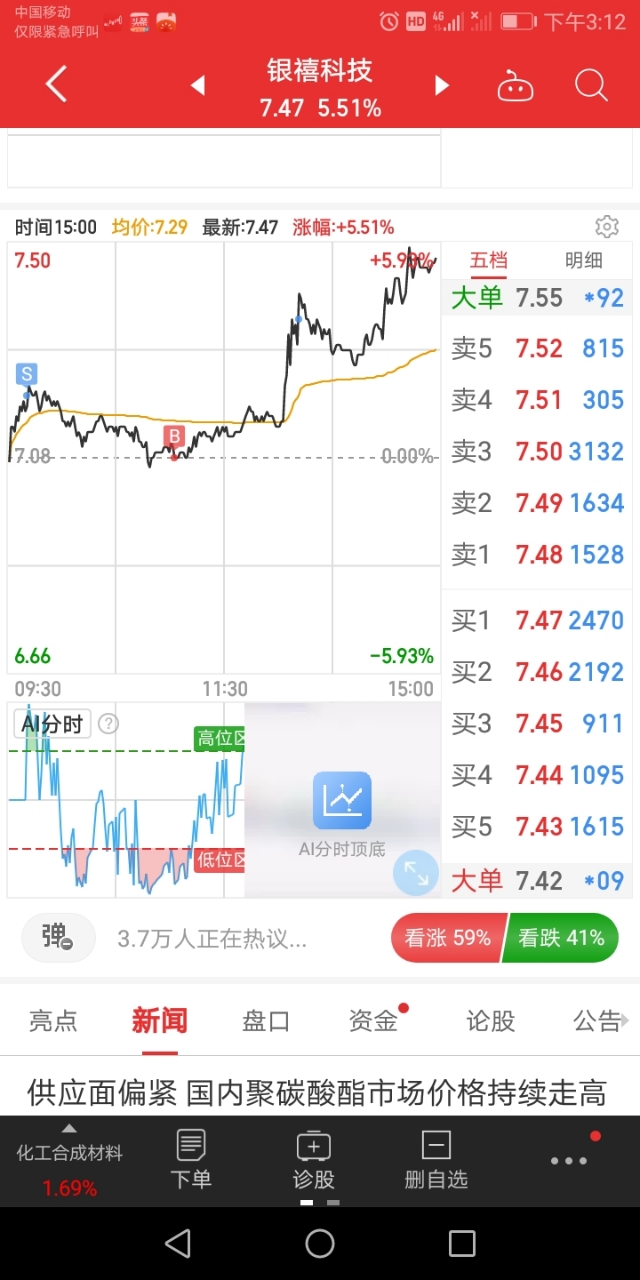Open stock search
This screenshot has width=640, height=1280.
[591, 86]
